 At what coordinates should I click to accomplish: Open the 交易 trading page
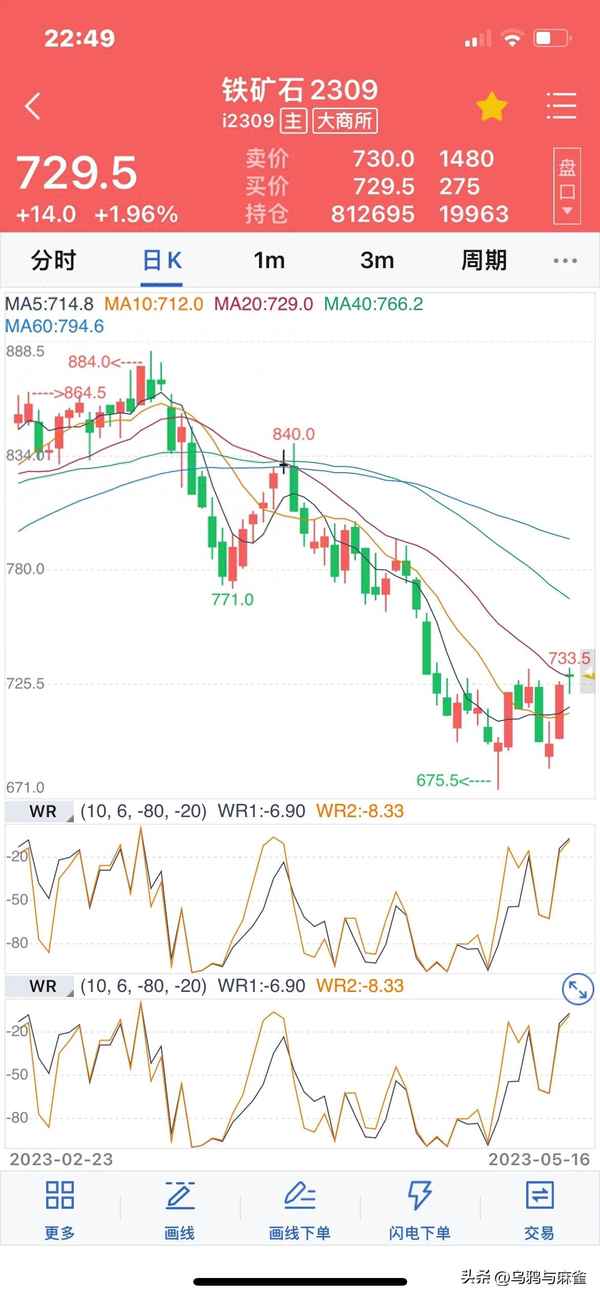coord(539,1208)
